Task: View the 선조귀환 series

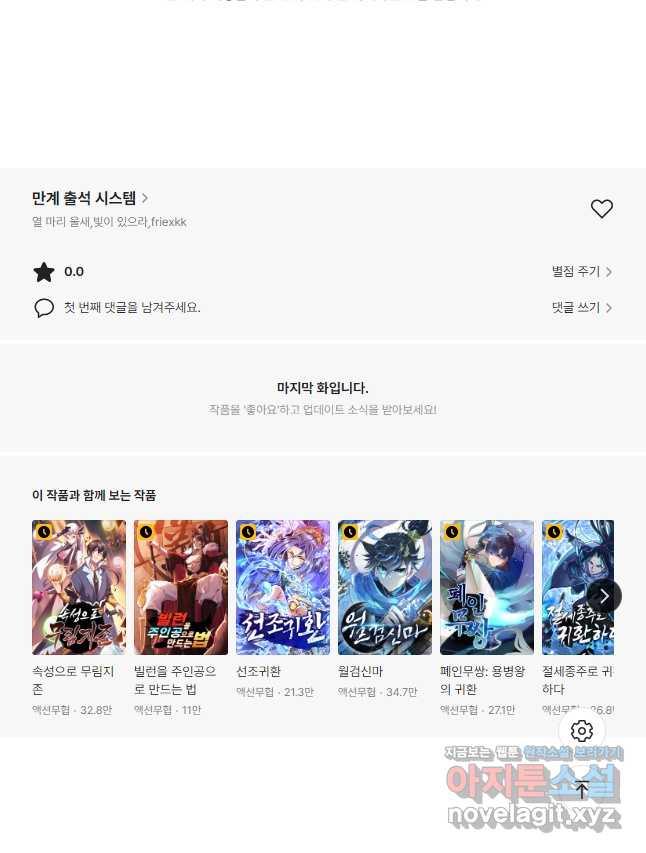Action: click(x=283, y=587)
